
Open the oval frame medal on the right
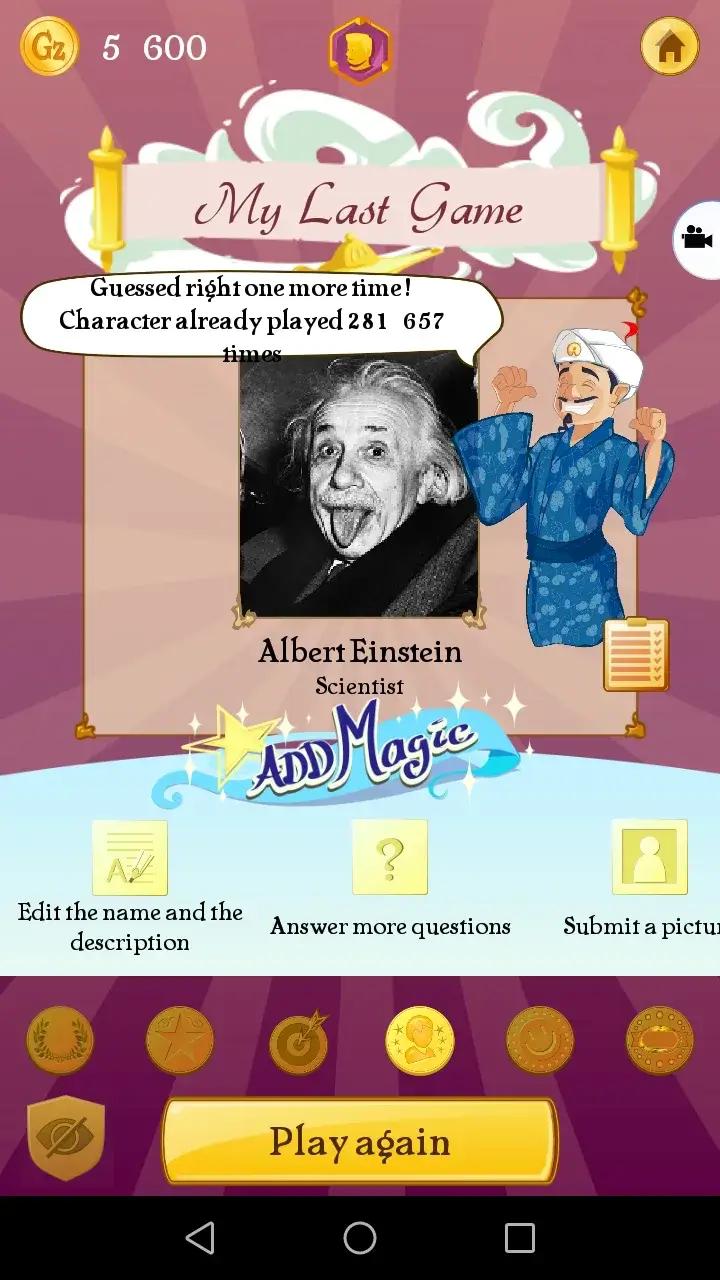pyautogui.click(x=659, y=1040)
